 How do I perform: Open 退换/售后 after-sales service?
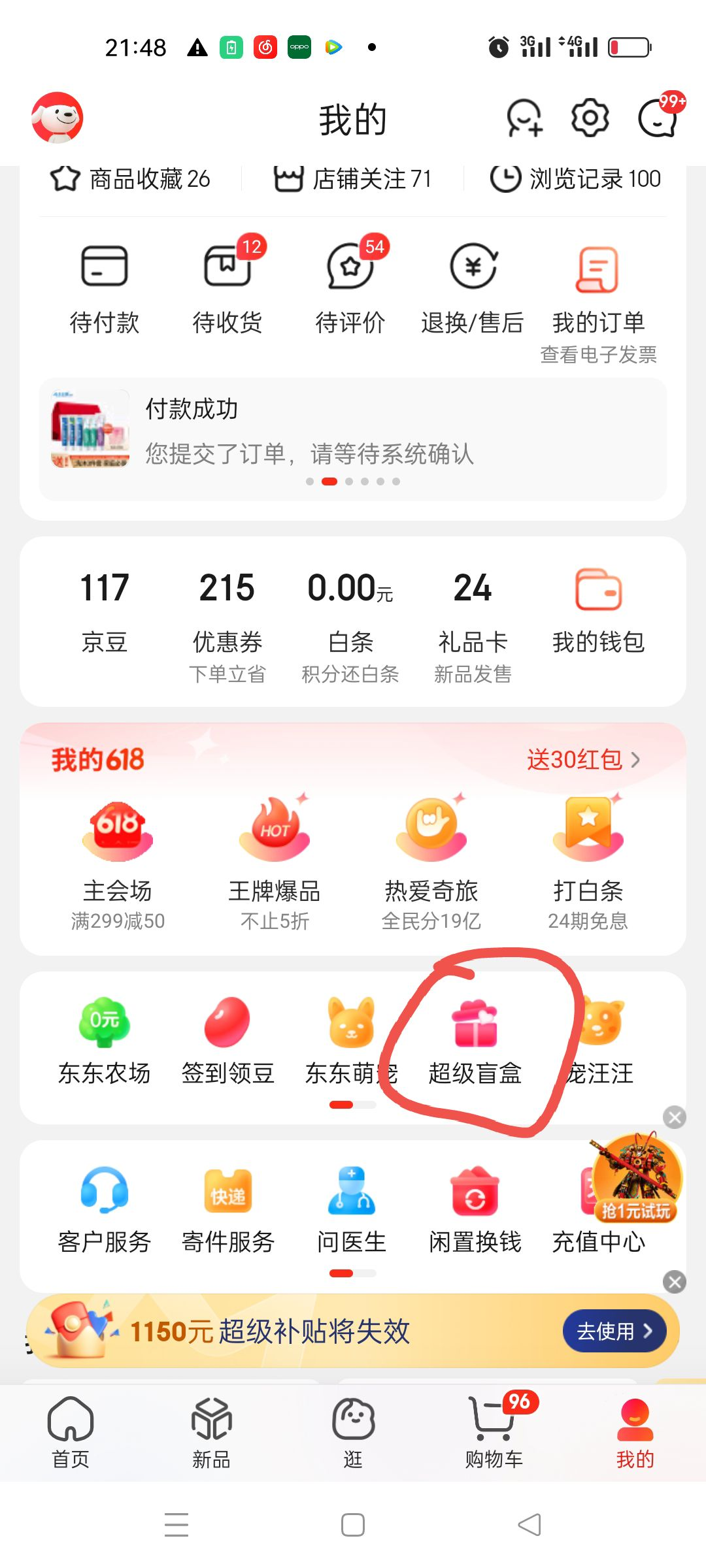[x=473, y=284]
